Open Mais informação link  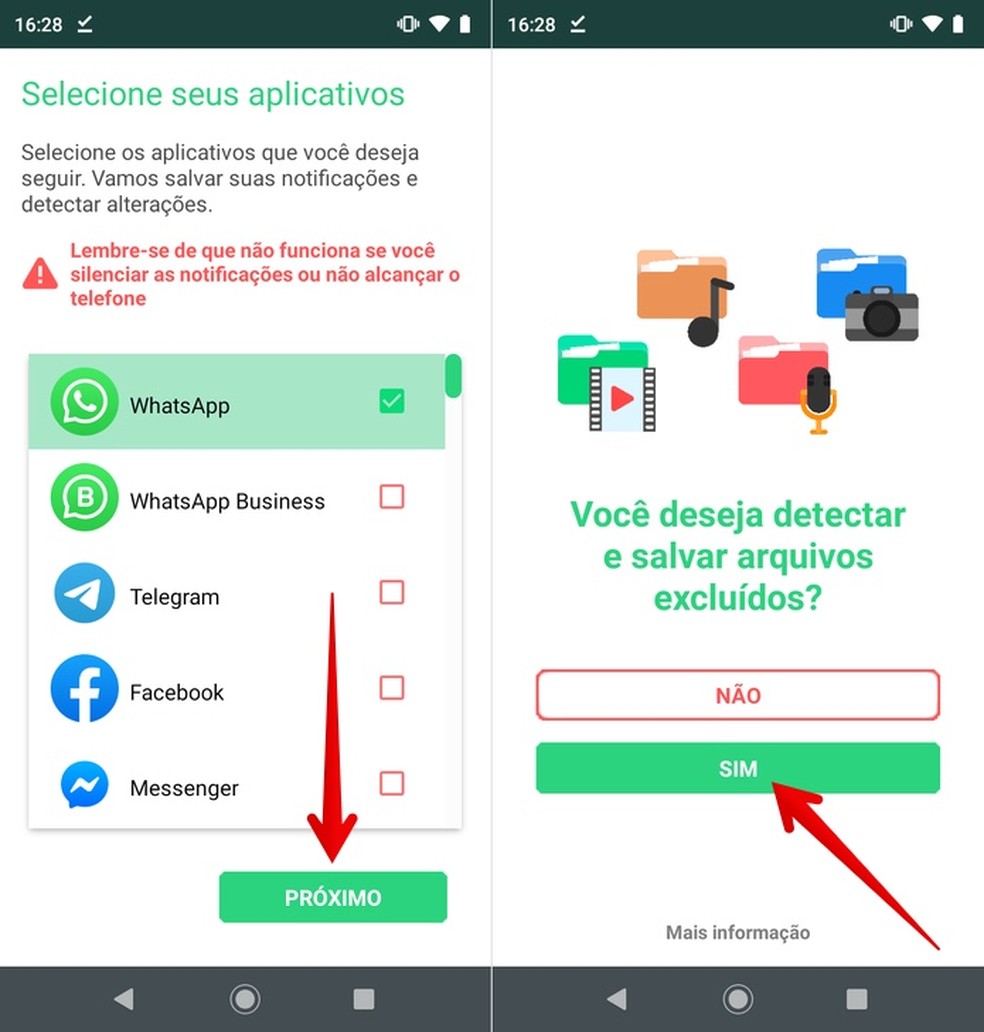pyautogui.click(x=737, y=932)
